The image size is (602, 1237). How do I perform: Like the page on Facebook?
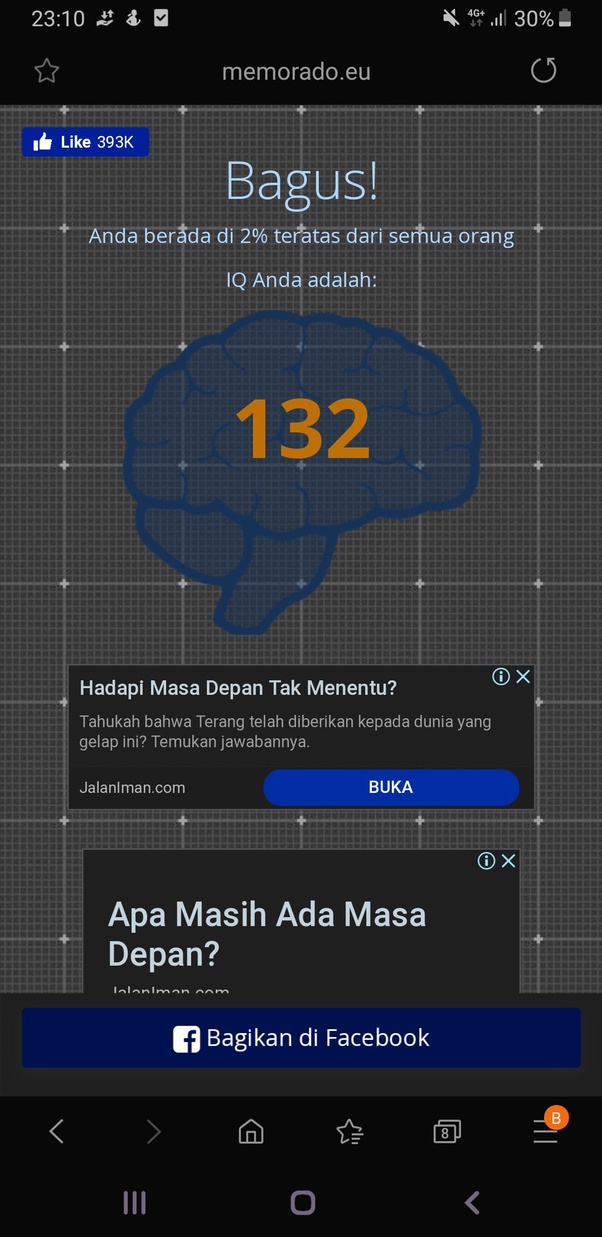tap(85, 142)
